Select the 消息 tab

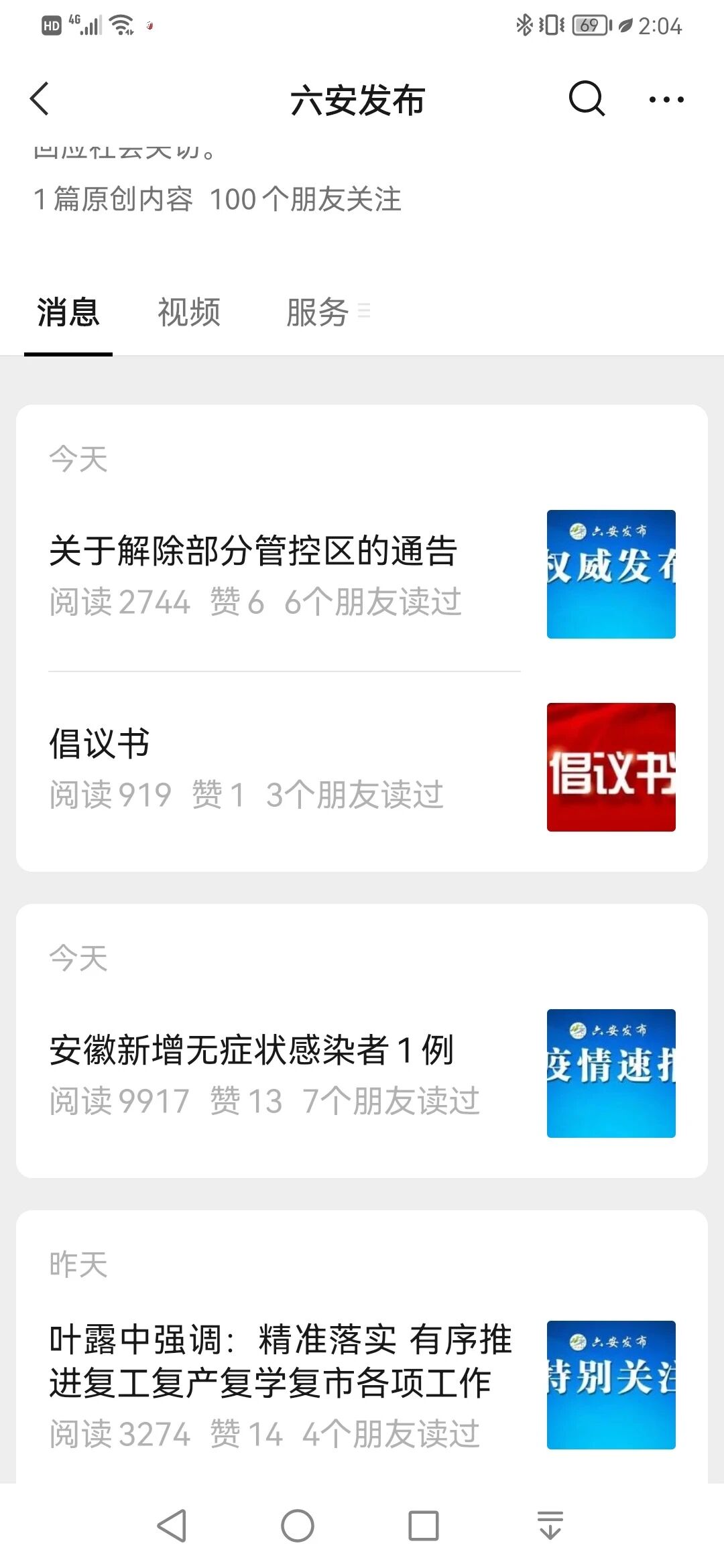[68, 312]
